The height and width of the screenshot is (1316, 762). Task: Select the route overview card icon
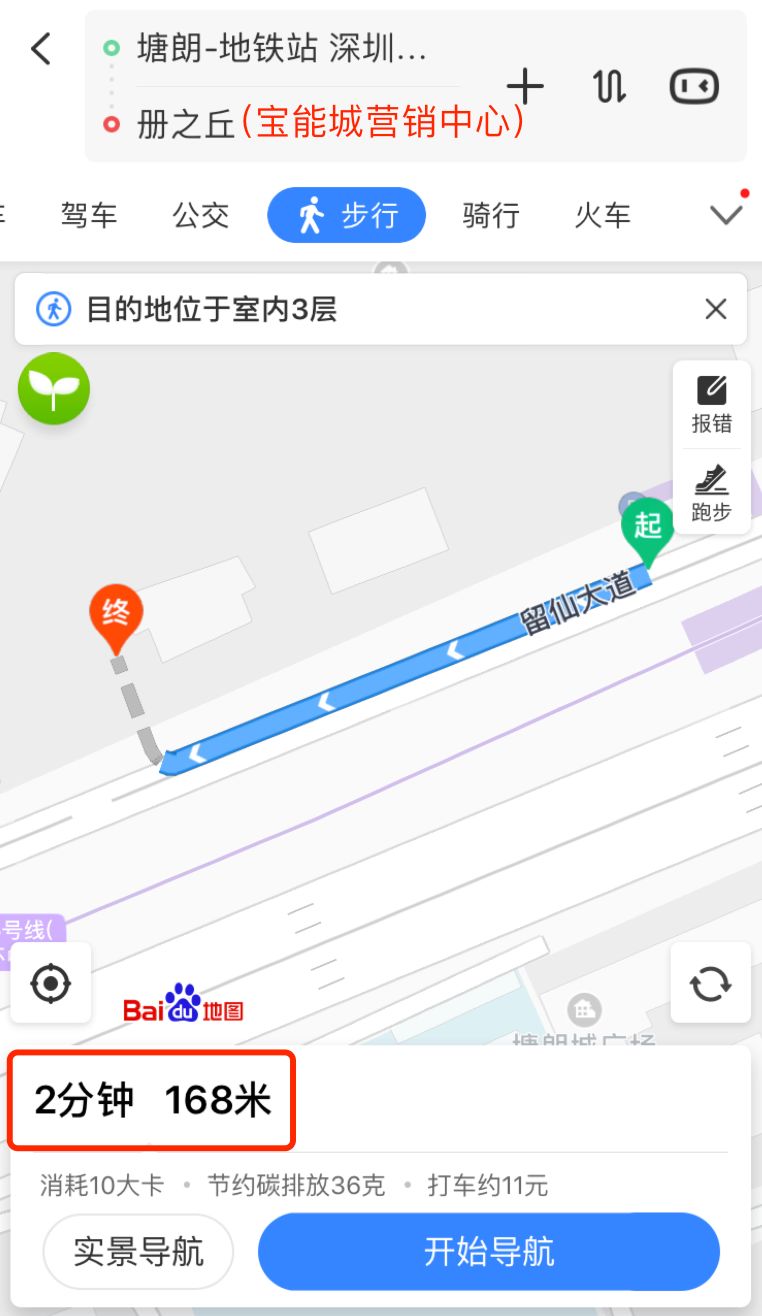point(693,87)
